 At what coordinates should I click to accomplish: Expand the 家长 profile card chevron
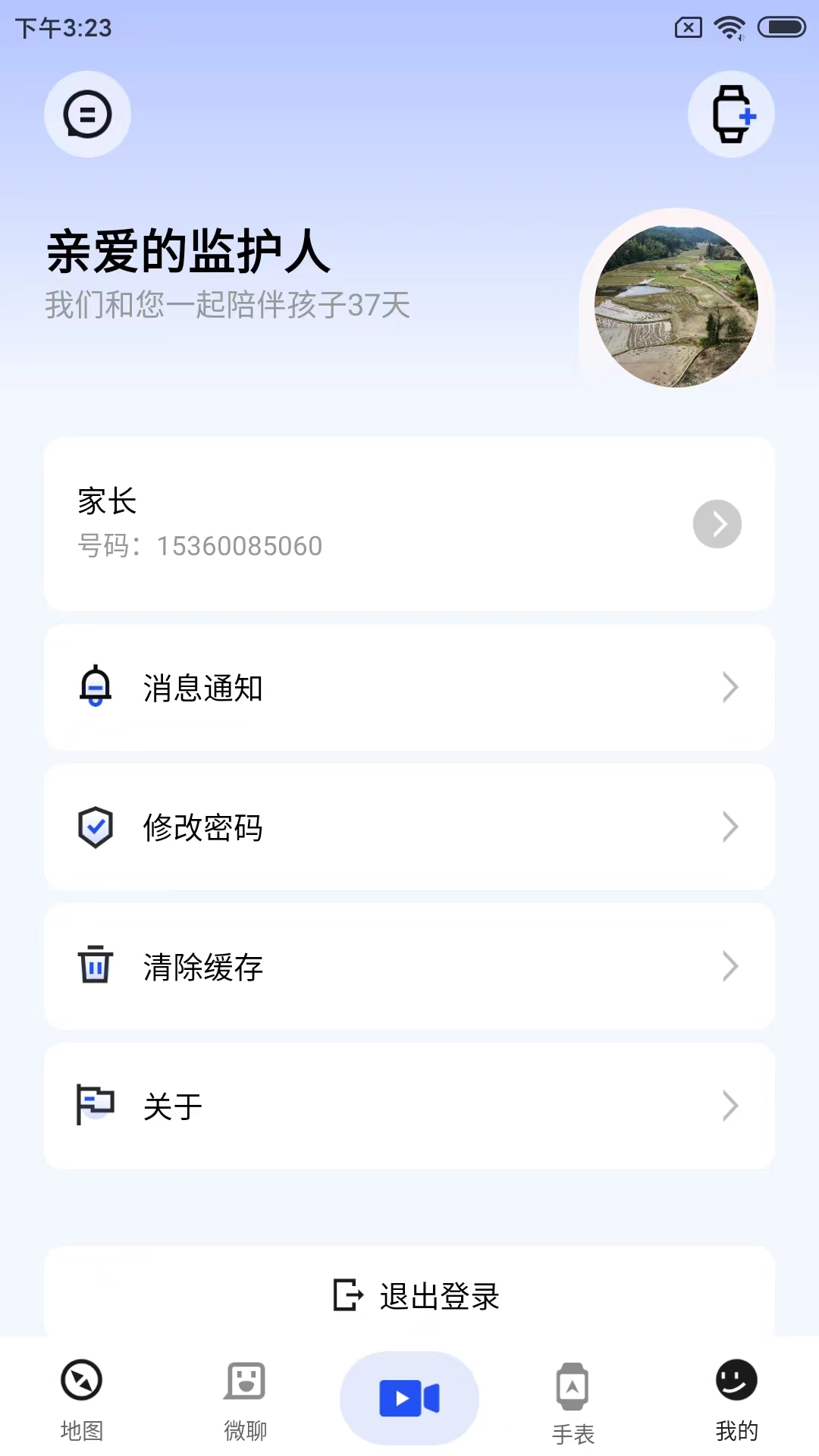pos(717,523)
